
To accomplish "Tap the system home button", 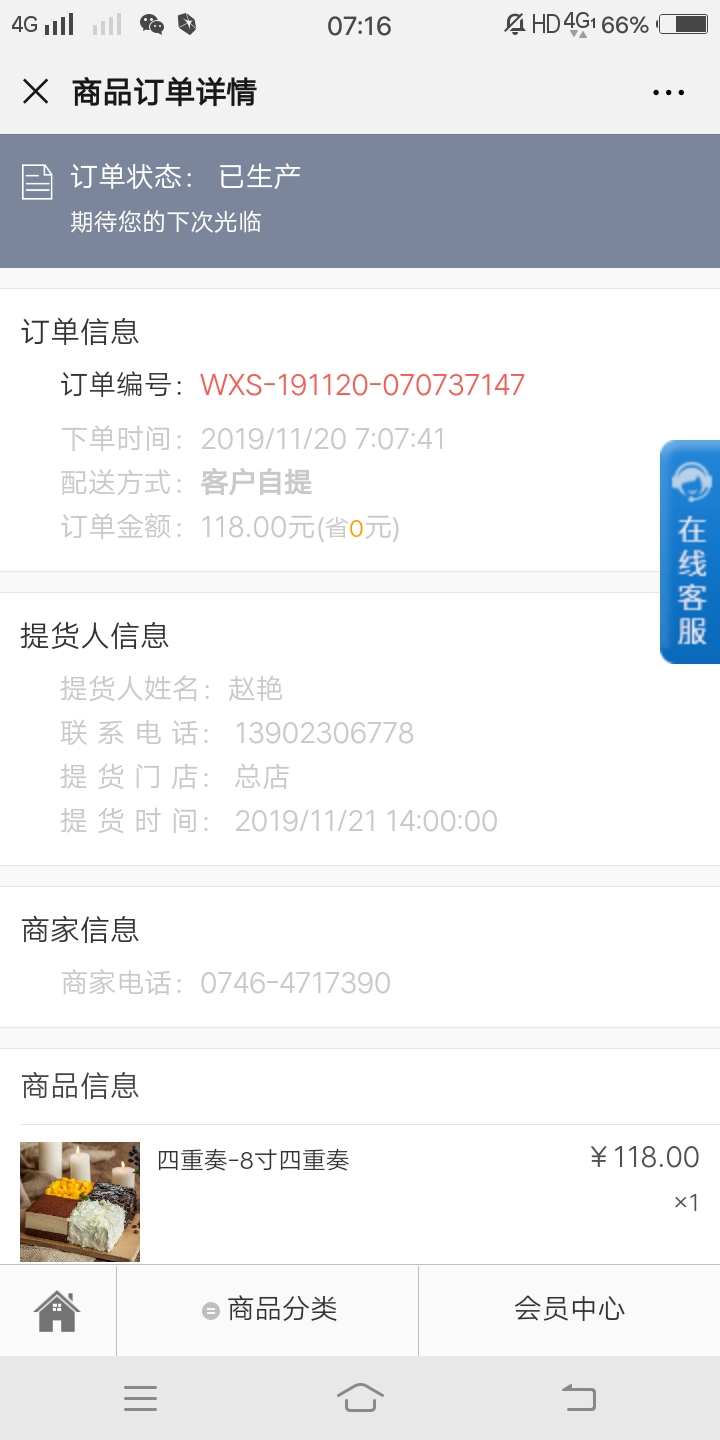I will pos(360,1397).
